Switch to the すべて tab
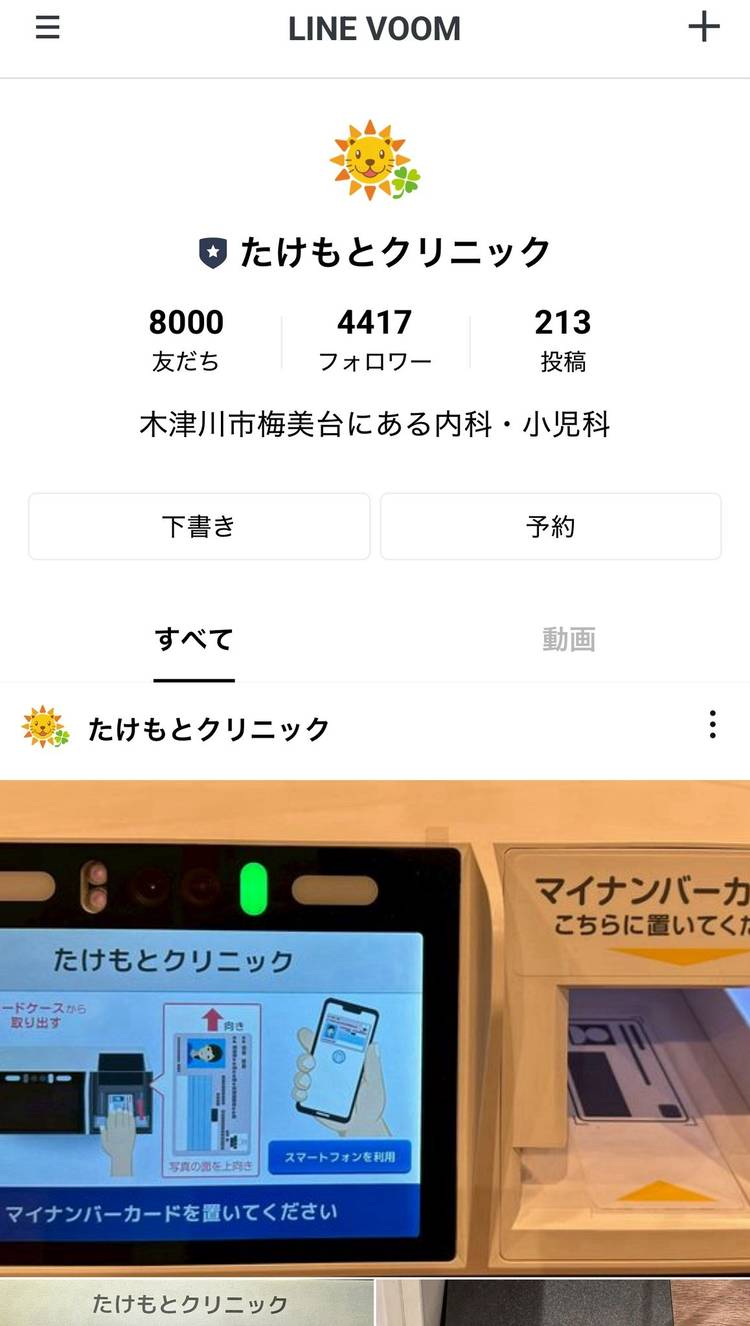Image resolution: width=750 pixels, height=1326 pixels. 194,640
